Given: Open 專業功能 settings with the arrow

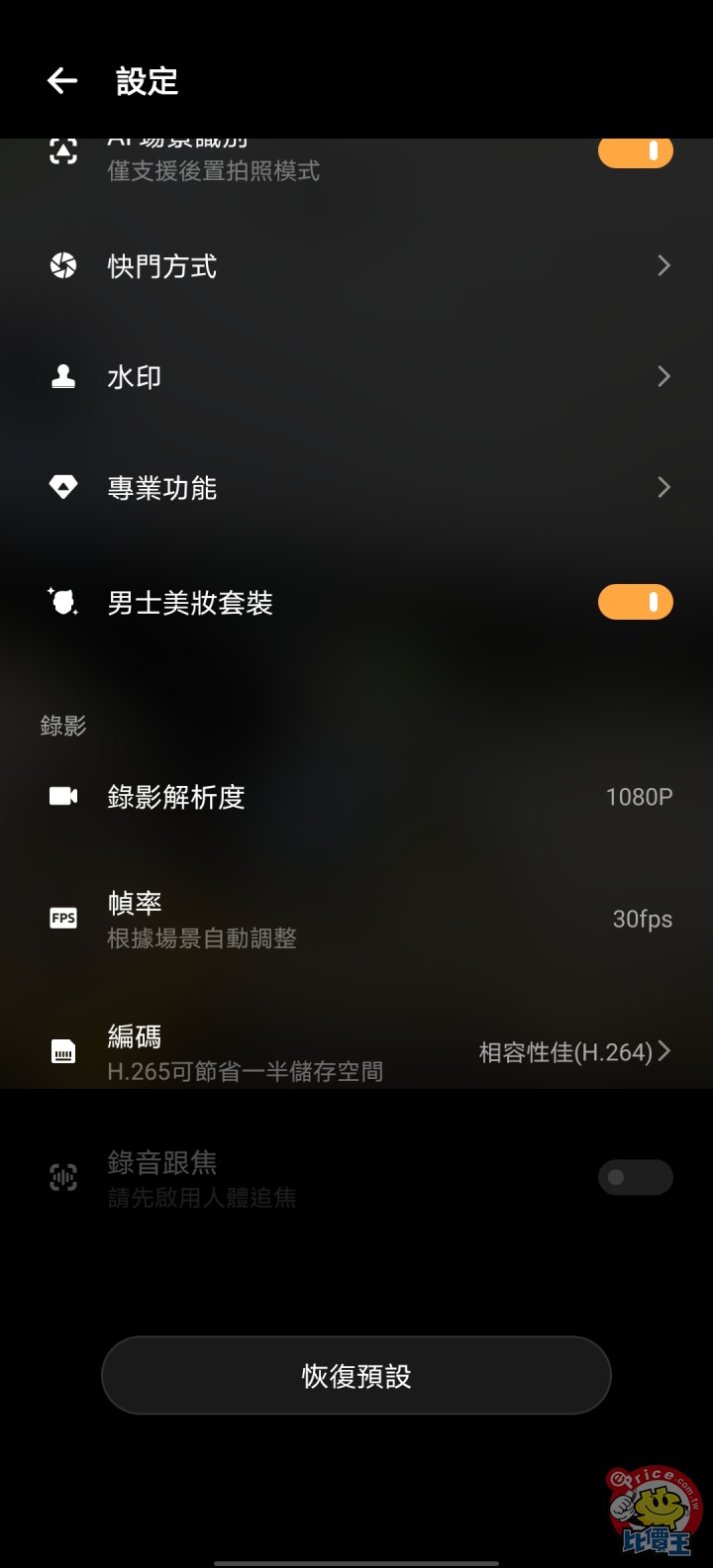Looking at the screenshot, I should (662, 486).
